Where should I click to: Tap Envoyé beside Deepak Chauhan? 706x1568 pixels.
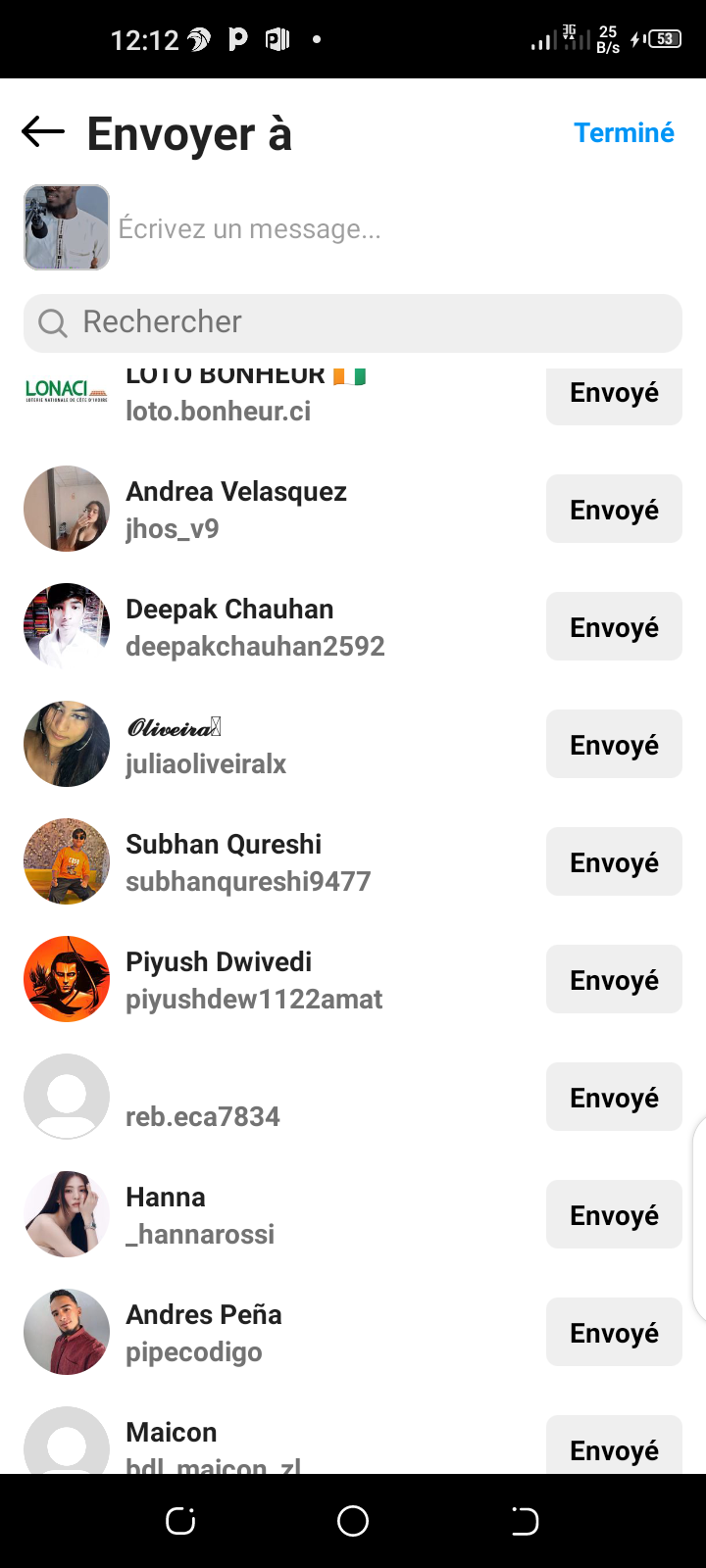pos(614,627)
